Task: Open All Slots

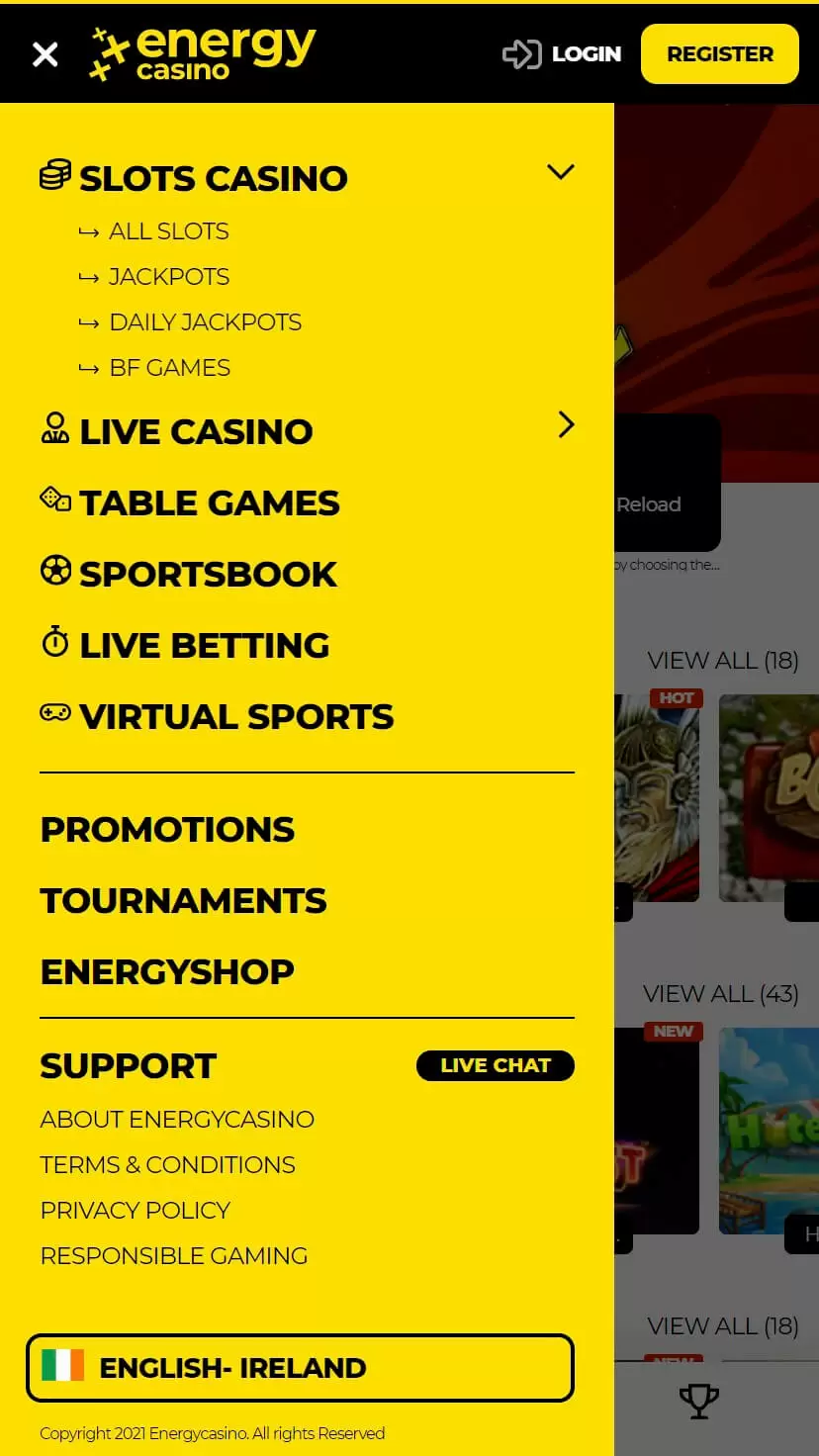Action: tap(168, 231)
